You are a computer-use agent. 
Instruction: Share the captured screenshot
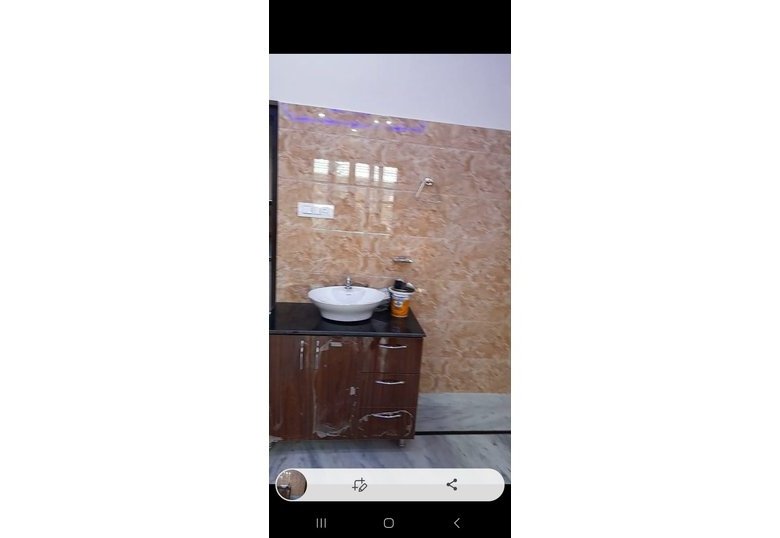pyautogui.click(x=451, y=485)
